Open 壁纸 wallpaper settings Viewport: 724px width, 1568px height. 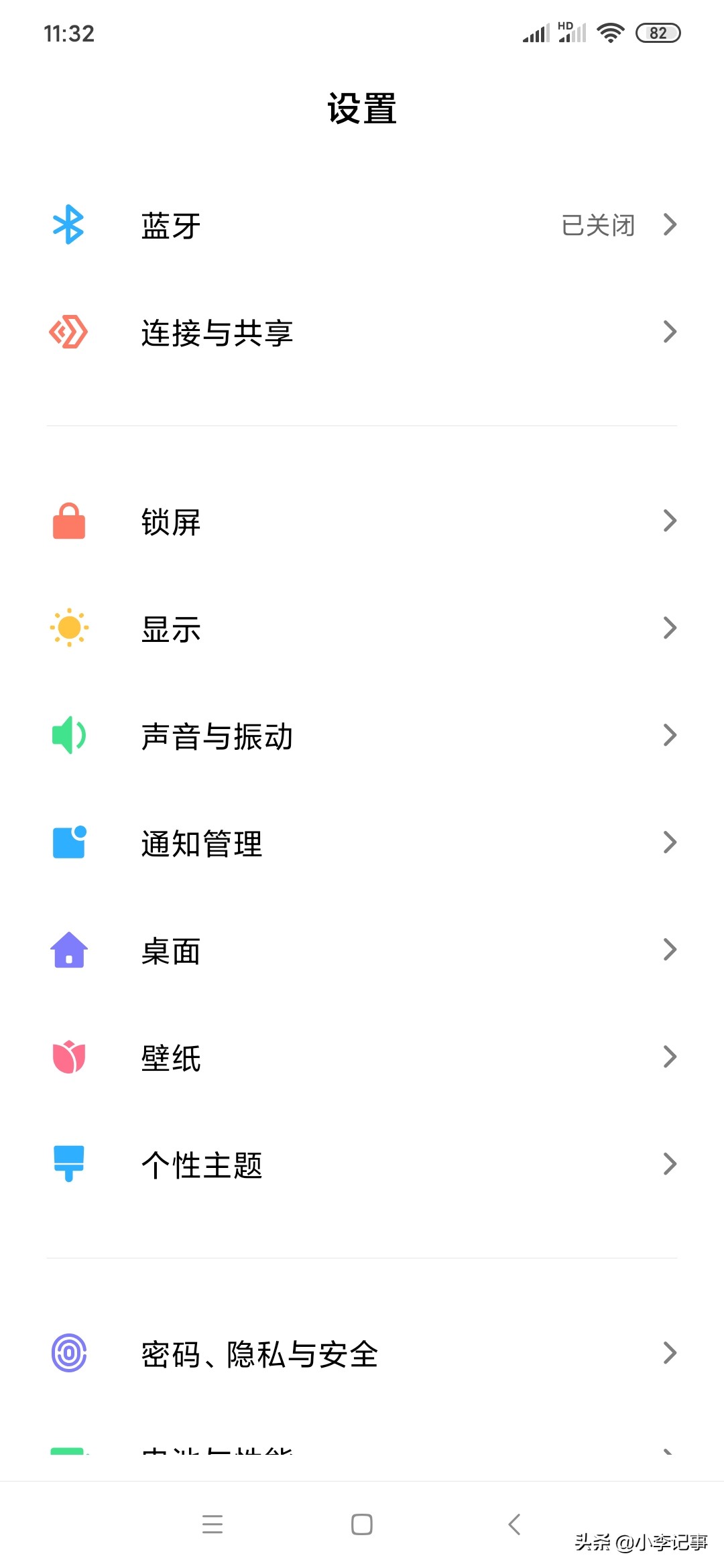pos(362,1057)
